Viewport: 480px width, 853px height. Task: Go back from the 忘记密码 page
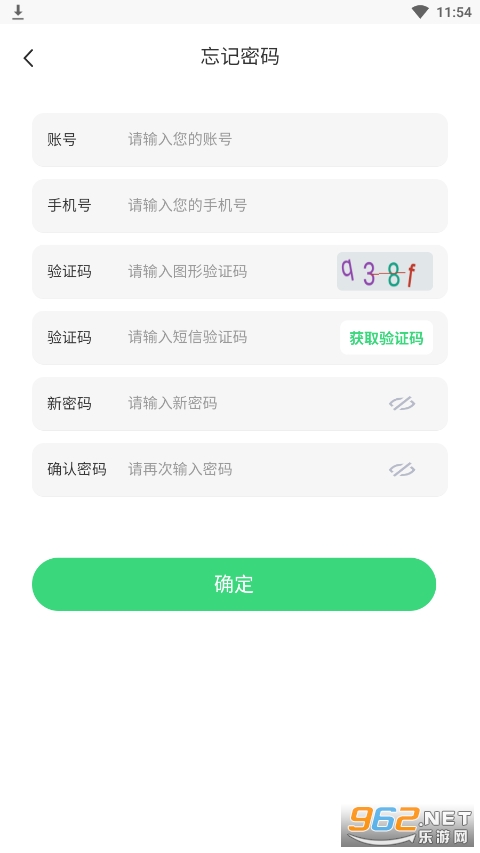coord(29,58)
